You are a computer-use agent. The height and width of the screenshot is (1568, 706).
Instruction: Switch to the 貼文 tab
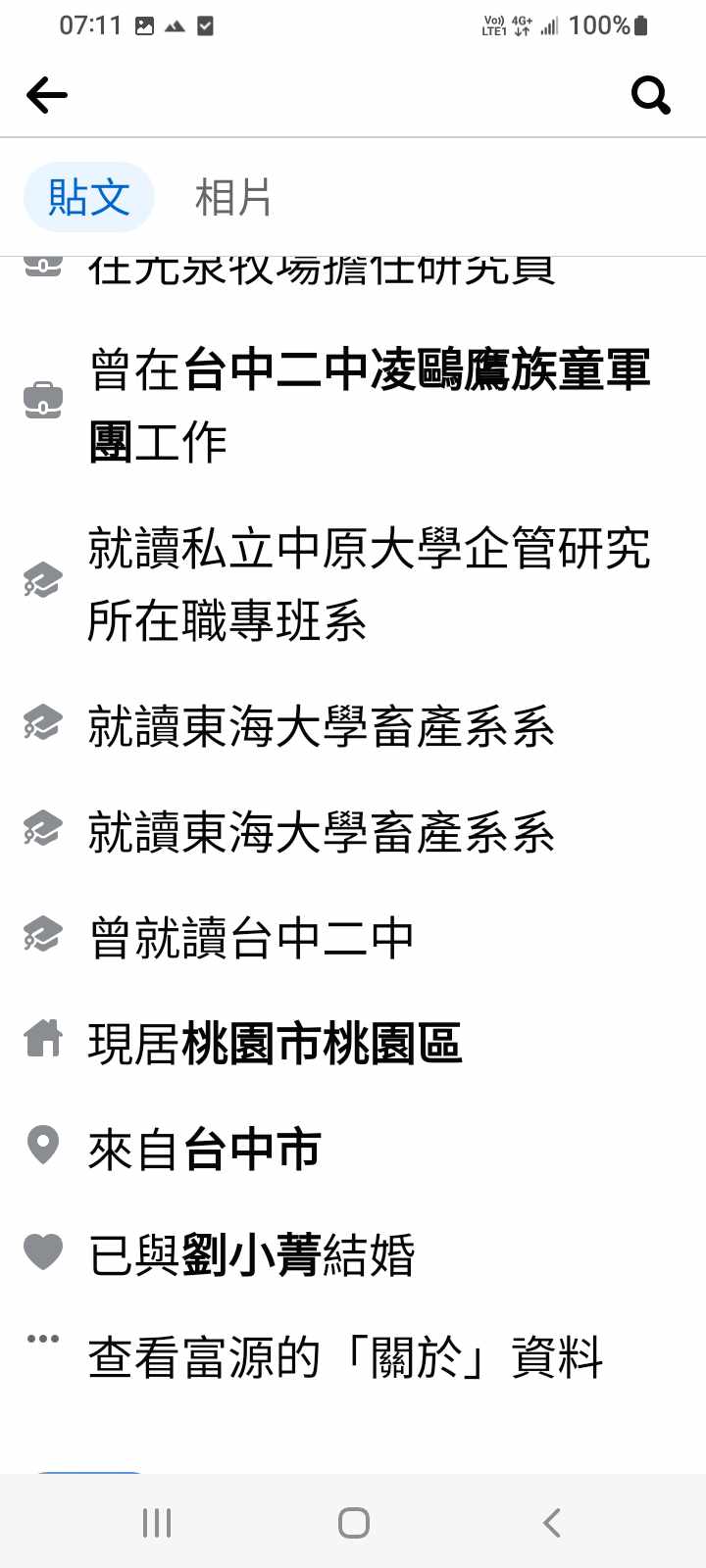pos(88,197)
